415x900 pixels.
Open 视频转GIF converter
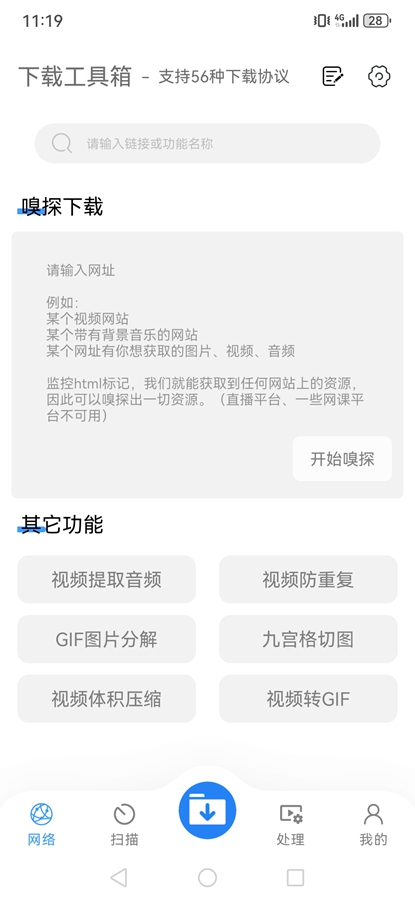308,699
